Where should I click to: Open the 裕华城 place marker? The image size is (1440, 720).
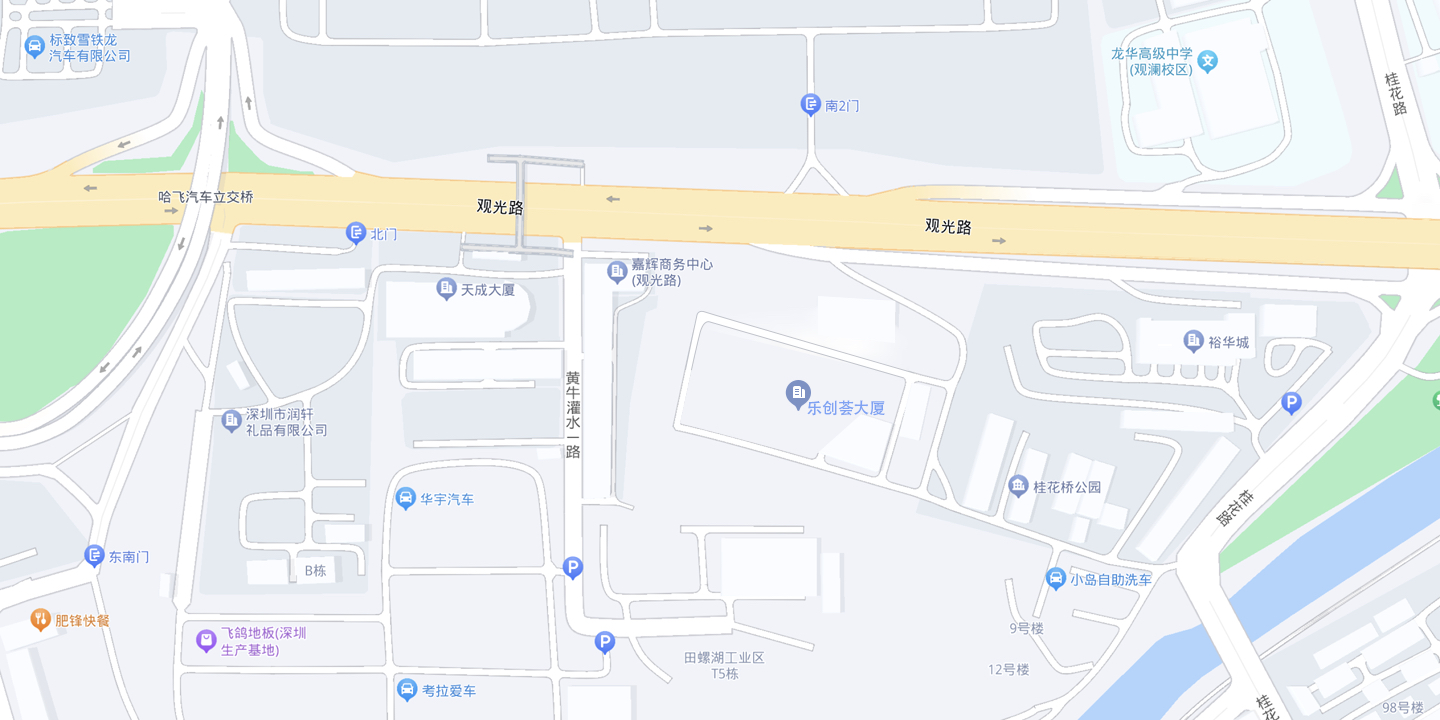coord(1193,342)
